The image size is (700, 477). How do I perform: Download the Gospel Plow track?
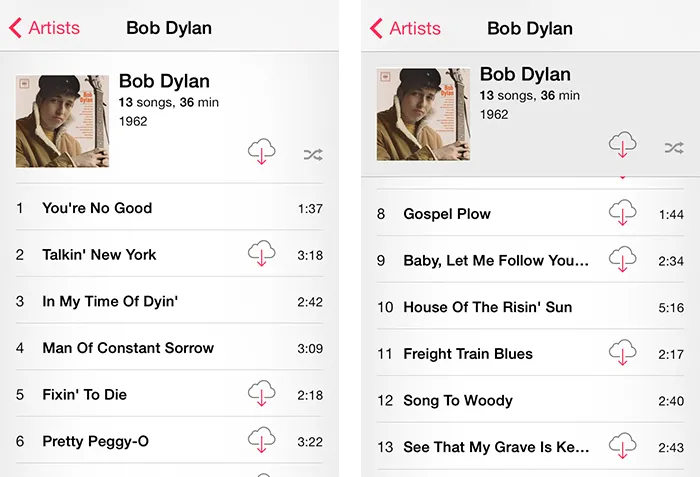coord(623,213)
